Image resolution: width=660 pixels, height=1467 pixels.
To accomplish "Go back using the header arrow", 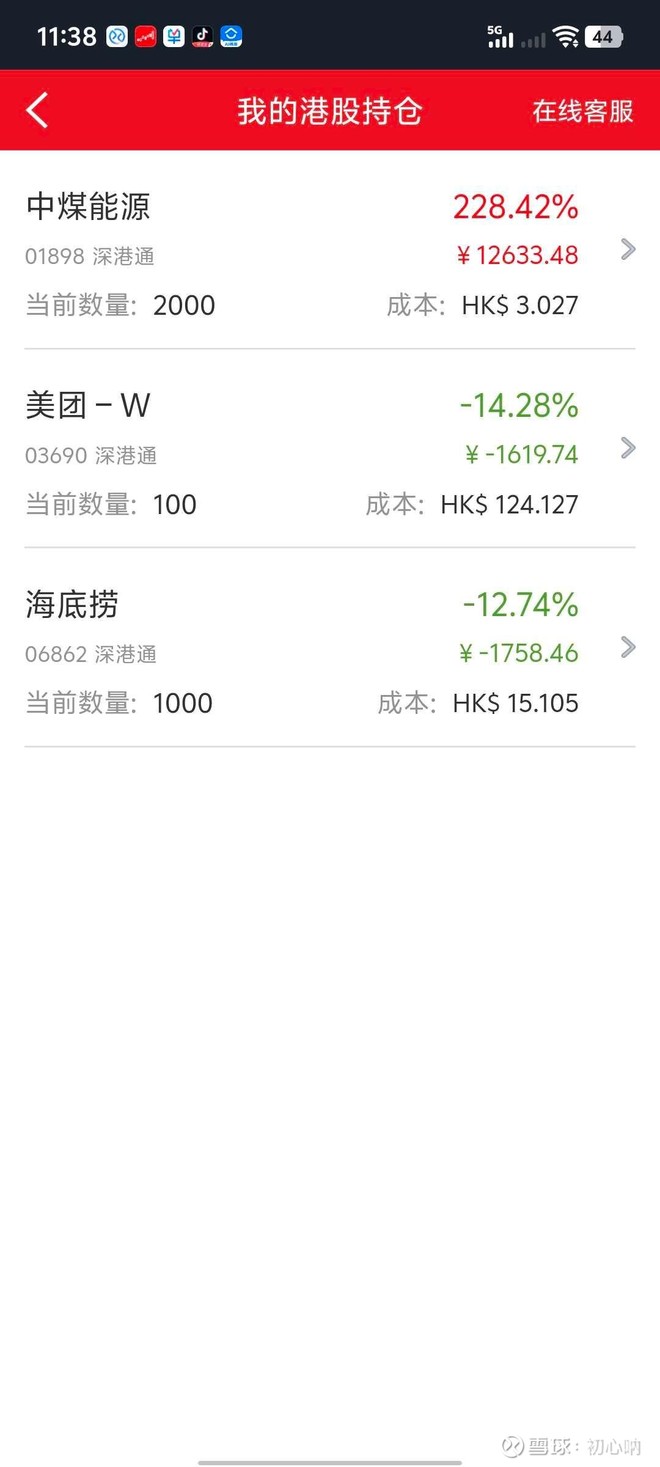I will pyautogui.click(x=38, y=110).
